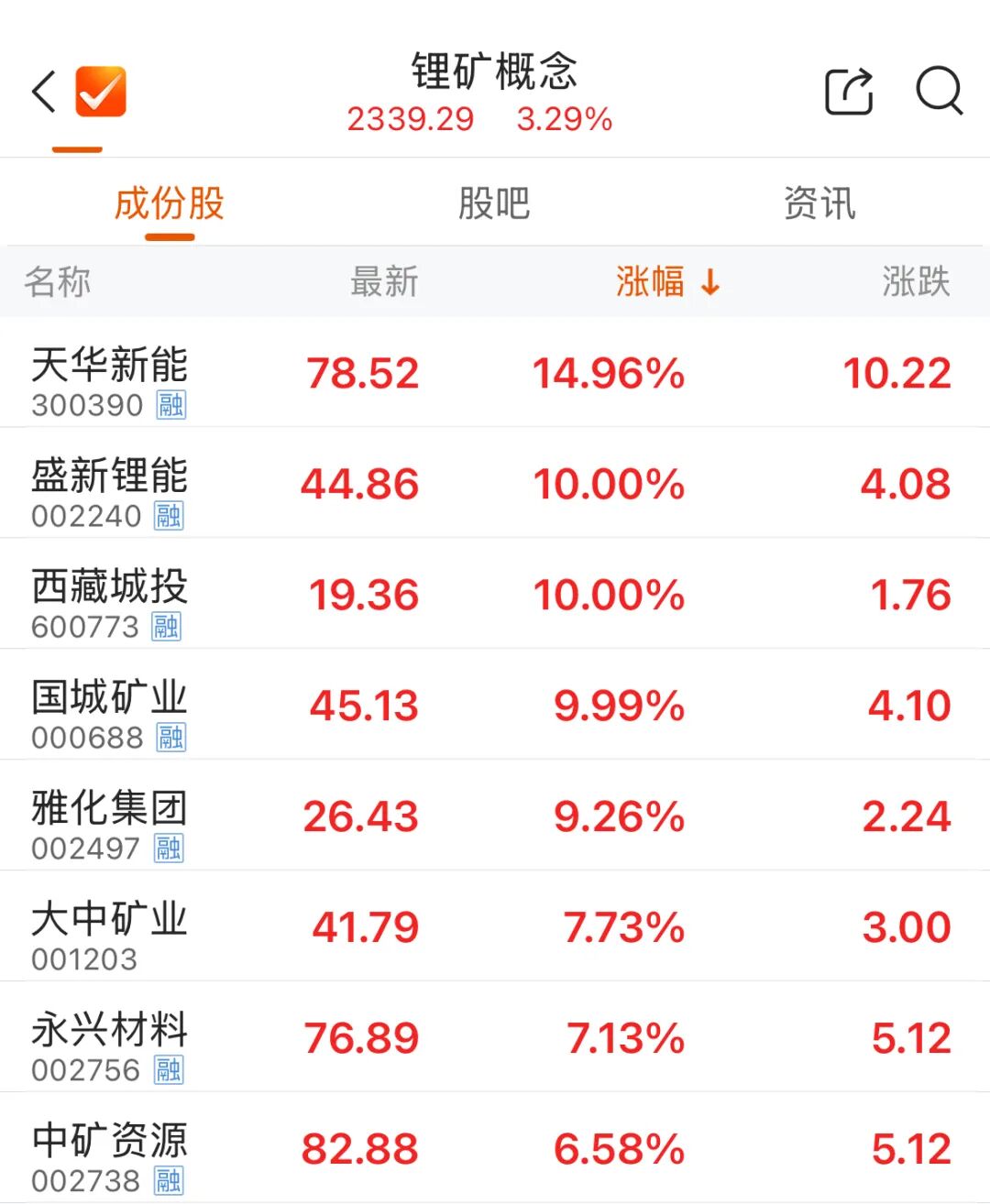The width and height of the screenshot is (990, 1204).
Task: Go back using the arrow
Action: (x=44, y=92)
